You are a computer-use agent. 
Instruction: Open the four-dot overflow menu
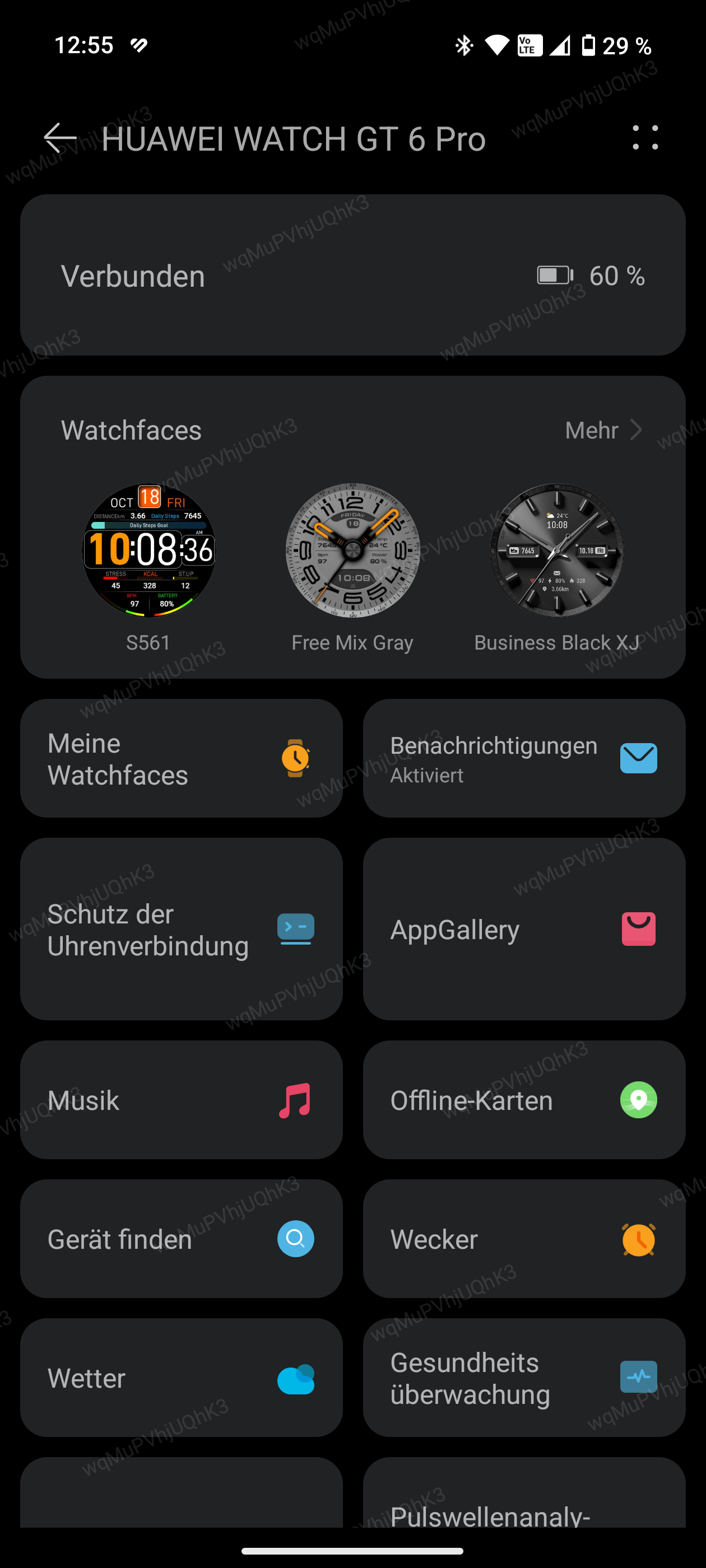(x=644, y=138)
